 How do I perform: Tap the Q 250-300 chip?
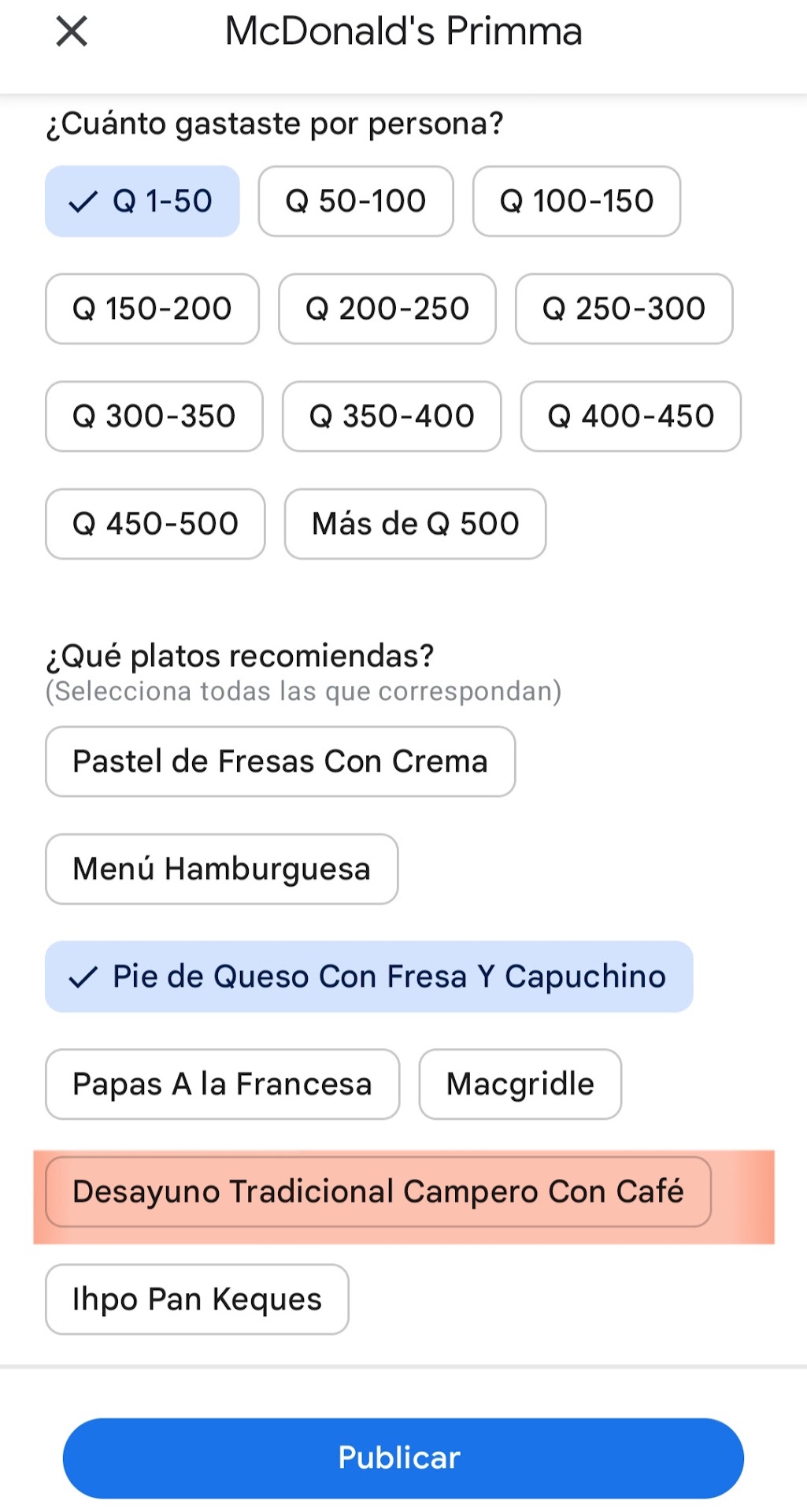coord(624,309)
